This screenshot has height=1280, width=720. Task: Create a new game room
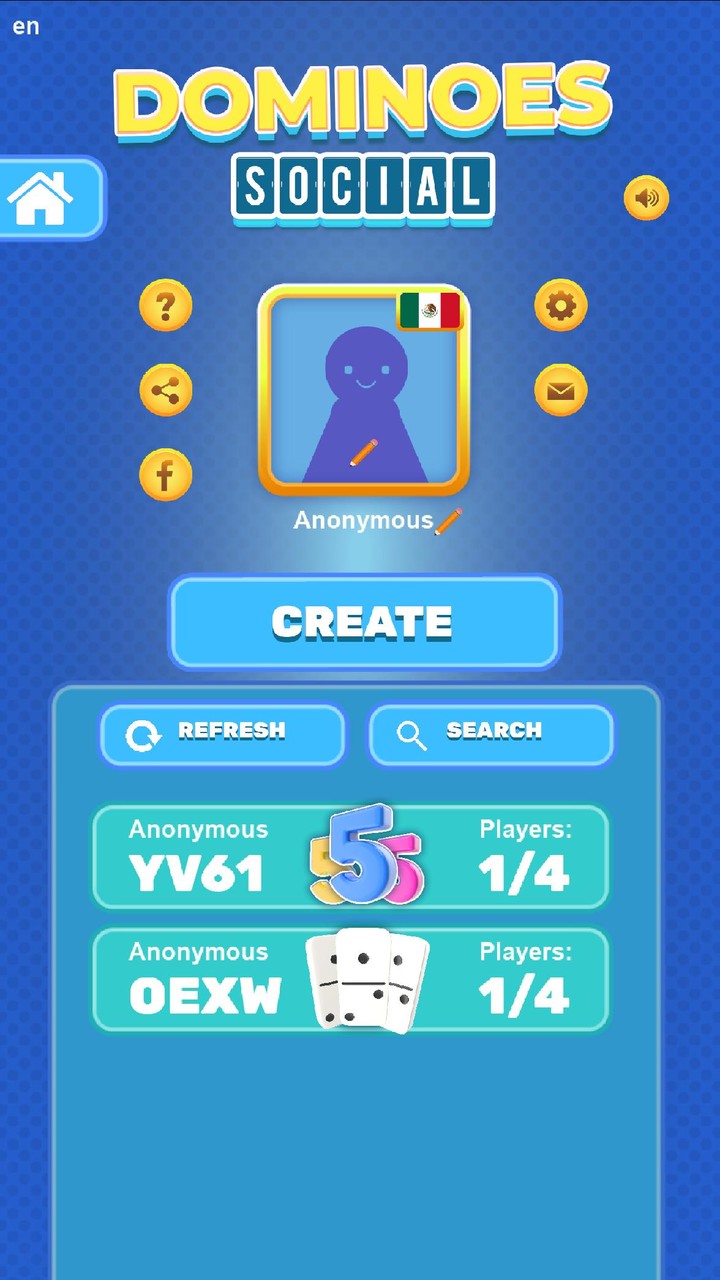[364, 621]
